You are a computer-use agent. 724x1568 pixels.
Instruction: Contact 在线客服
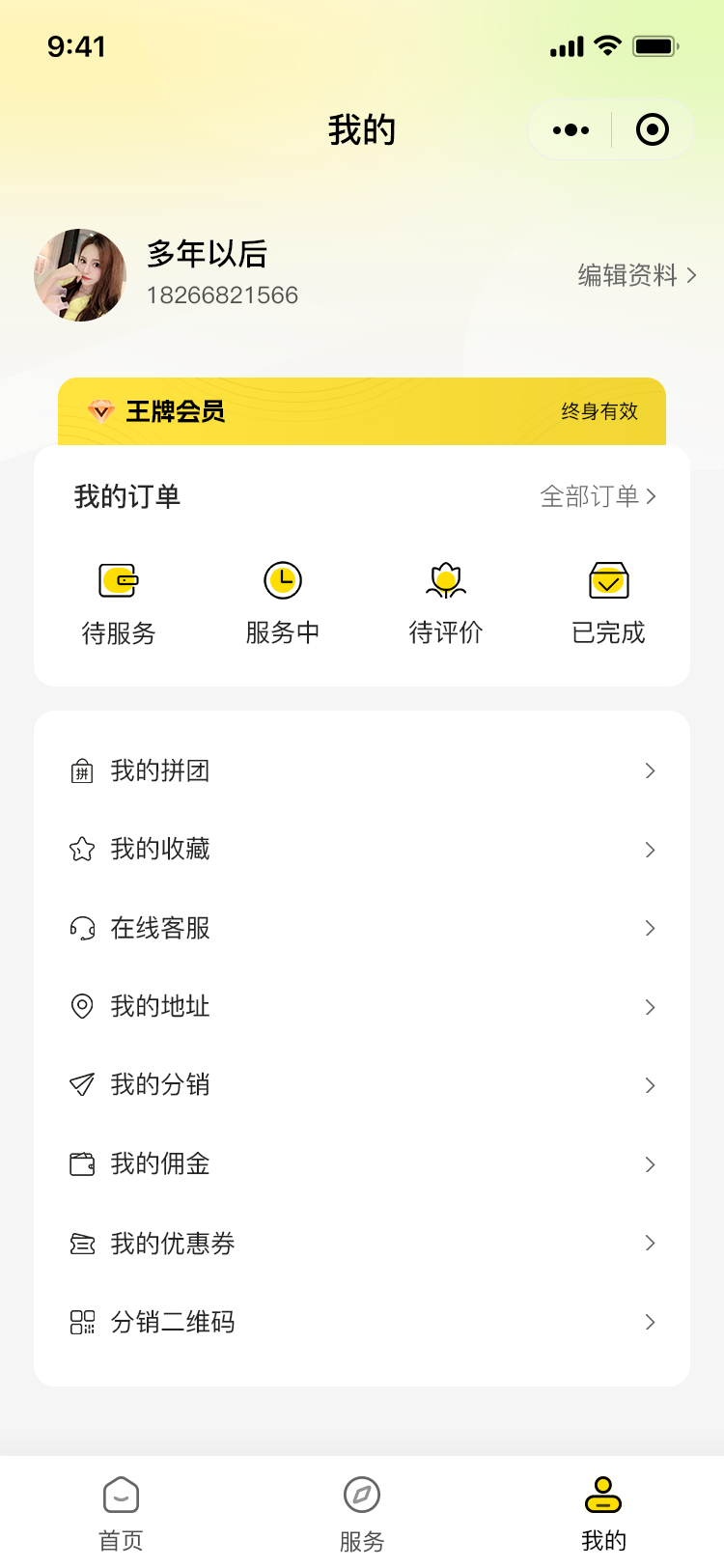click(x=362, y=929)
